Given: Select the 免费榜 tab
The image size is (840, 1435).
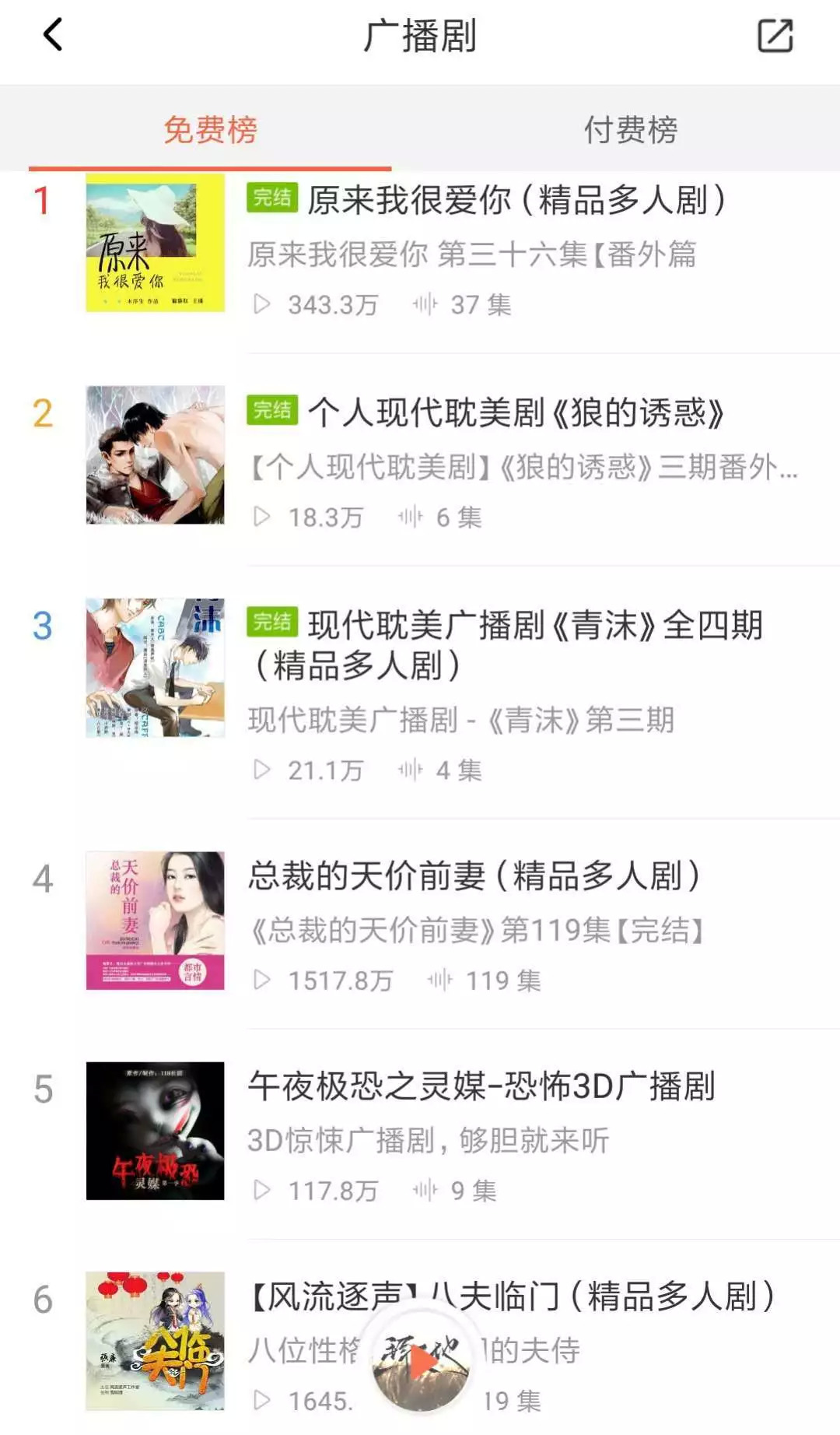Looking at the screenshot, I should (x=210, y=129).
